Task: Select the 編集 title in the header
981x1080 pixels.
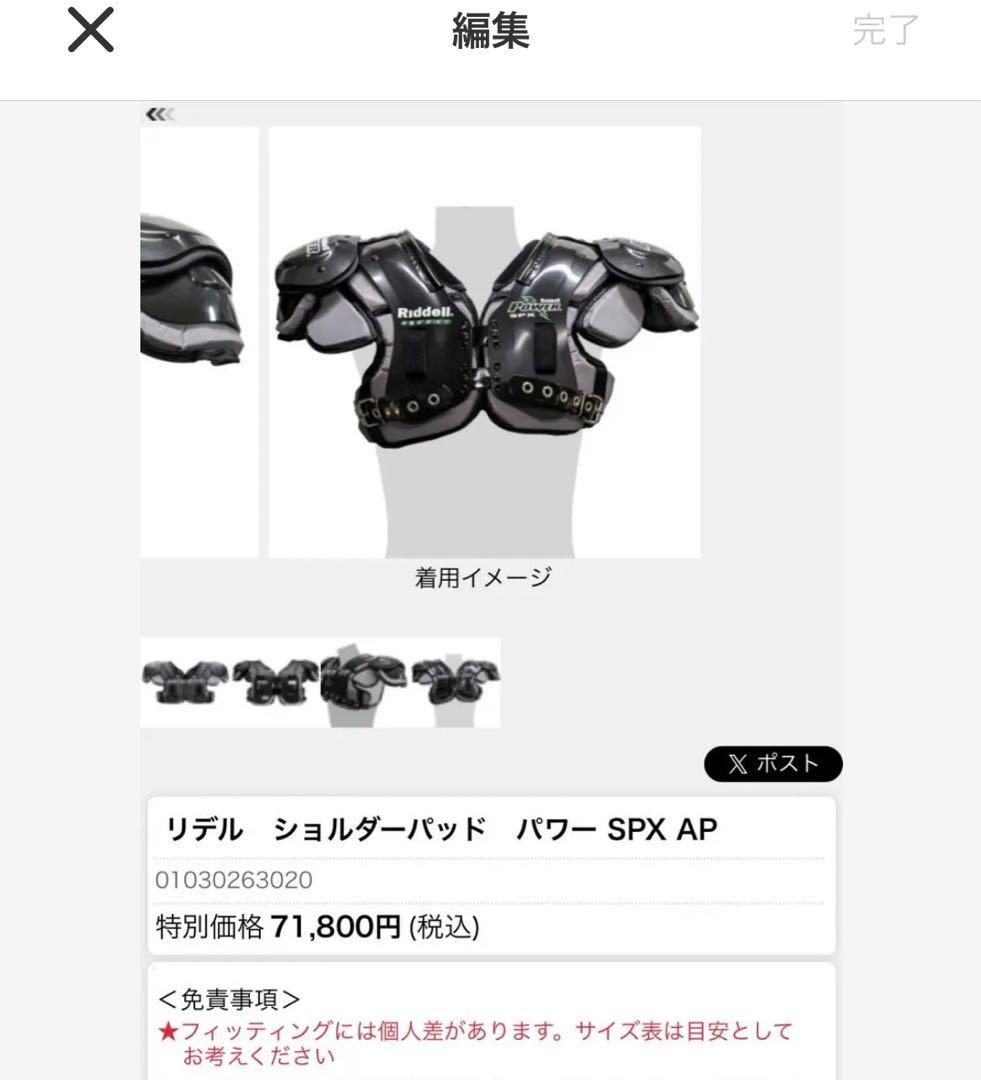Action: coord(490,32)
